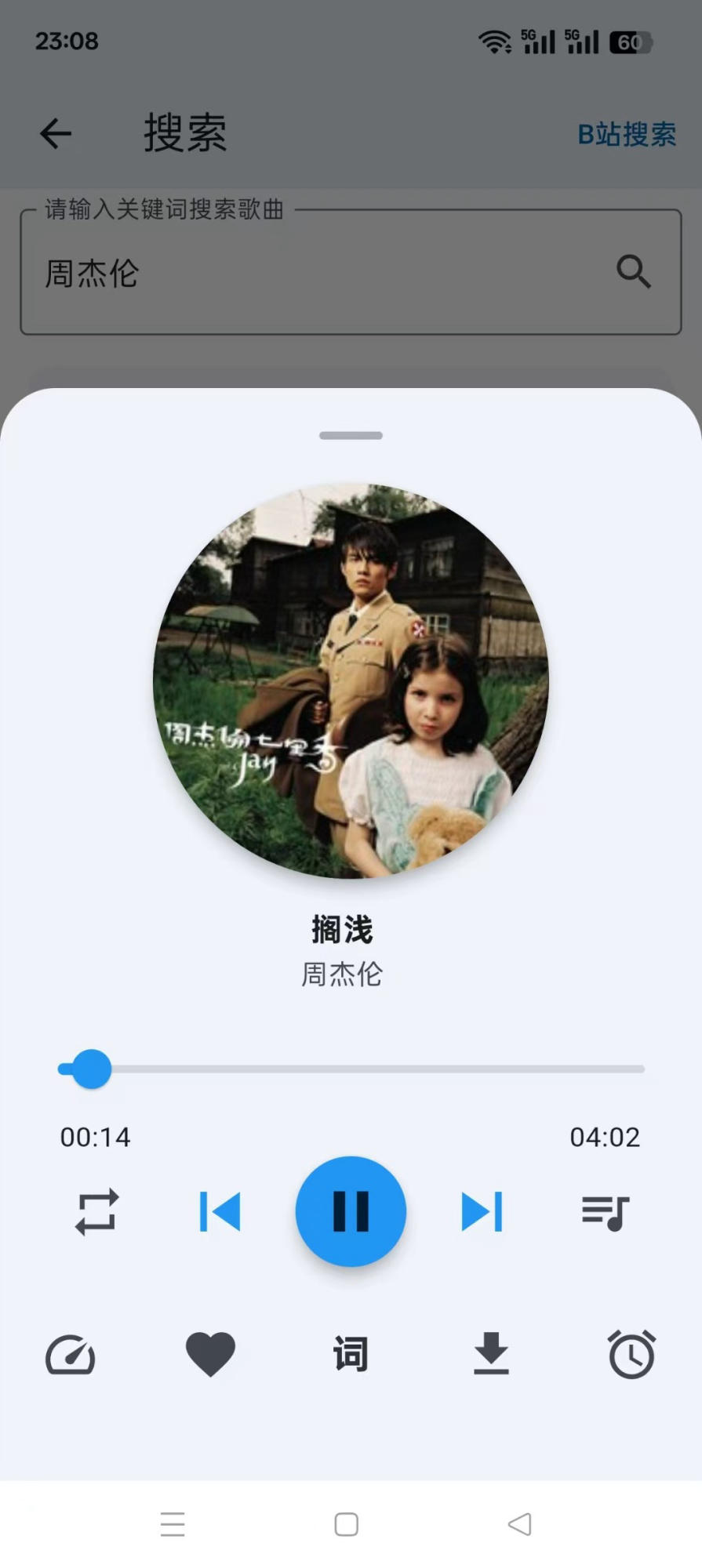Go to the system home screen
702x1568 pixels.
tap(346, 1524)
